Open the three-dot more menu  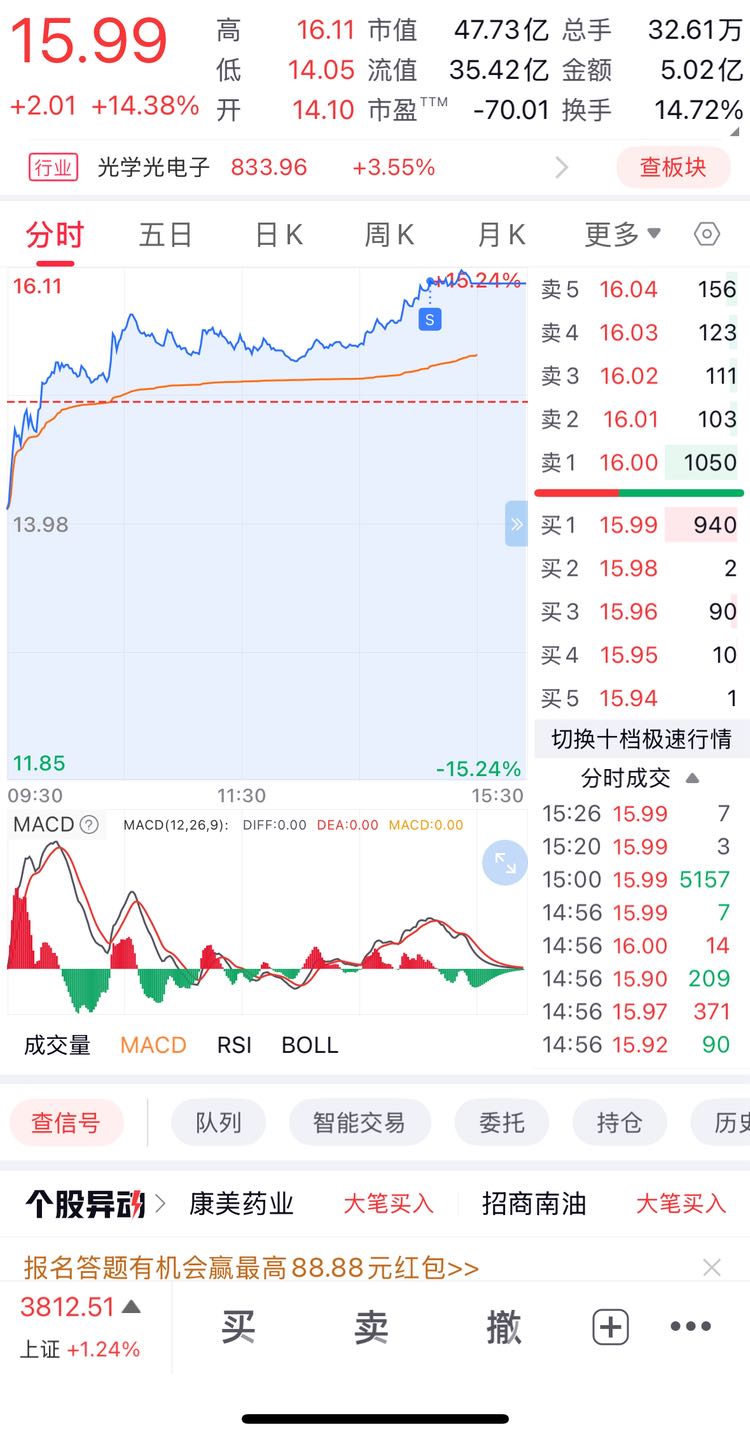691,1328
